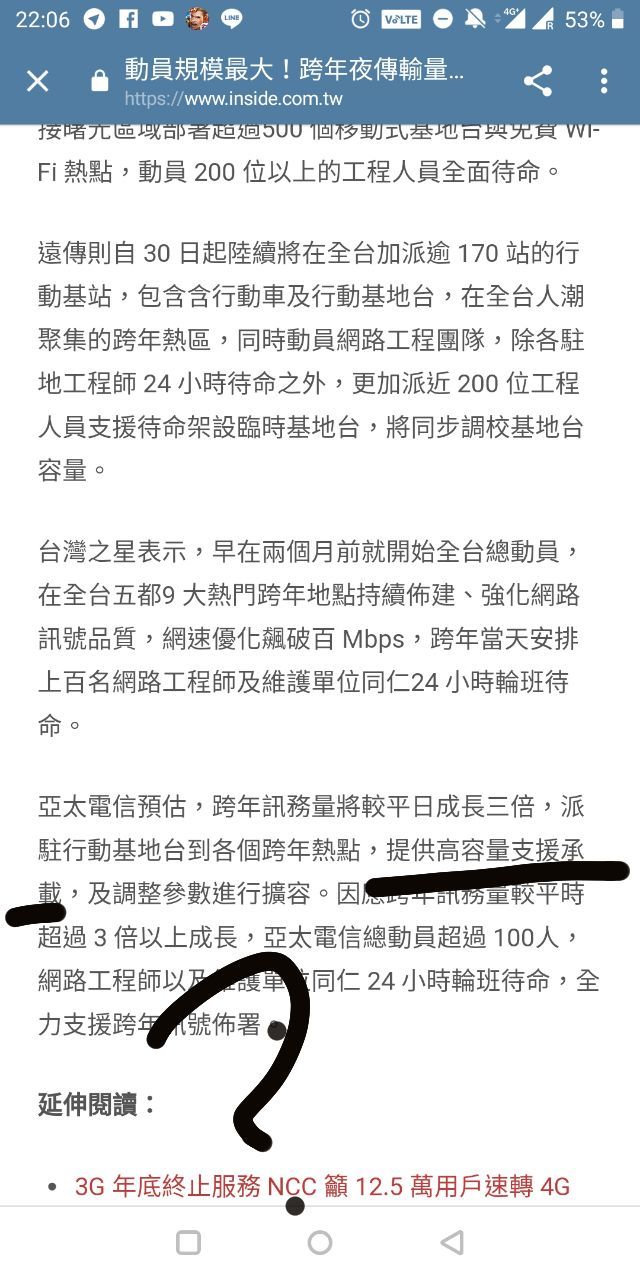
Task: Open the recent apps view
Action: coord(188,1242)
